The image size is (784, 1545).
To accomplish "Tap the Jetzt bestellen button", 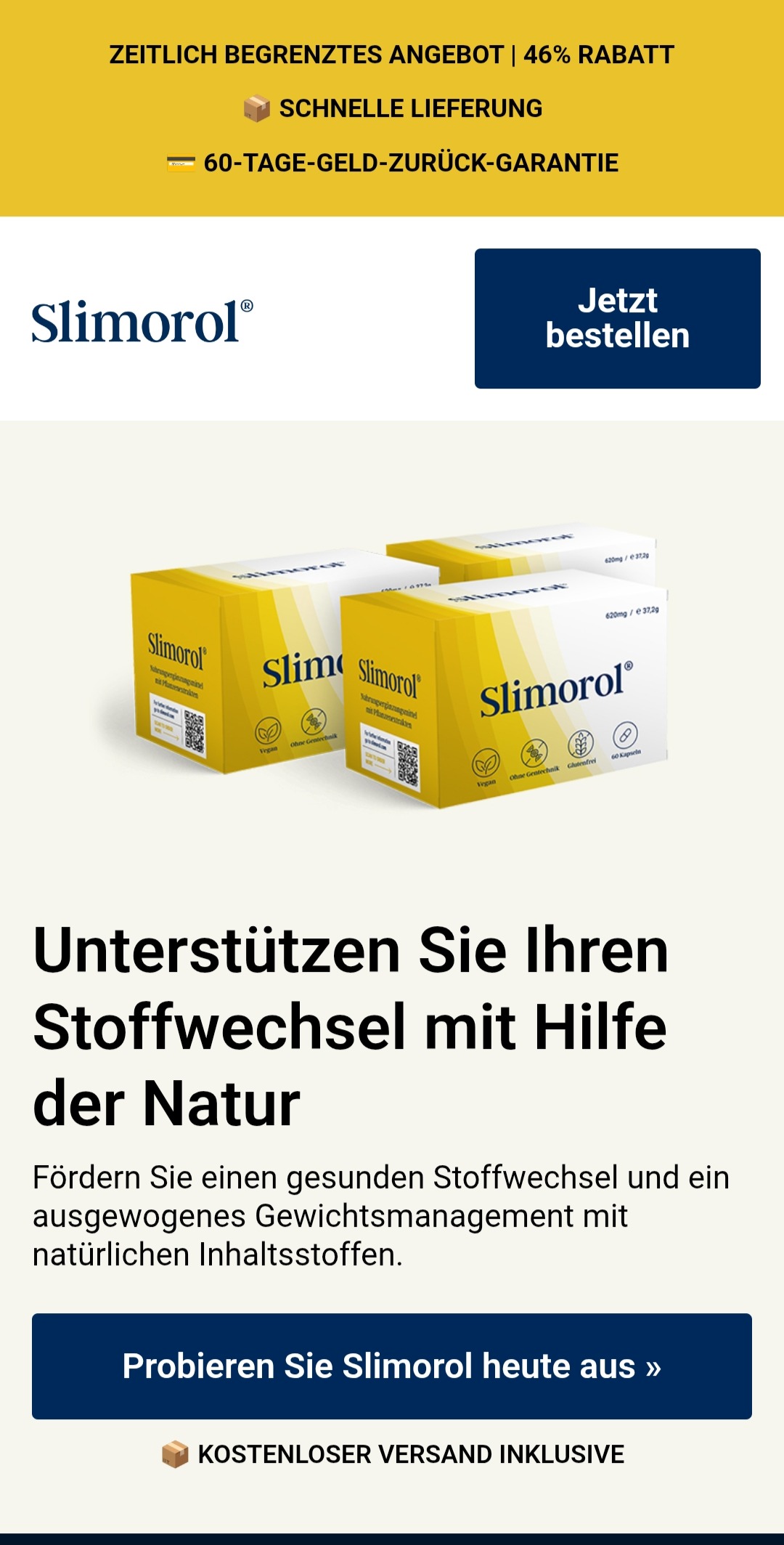I will point(617,318).
